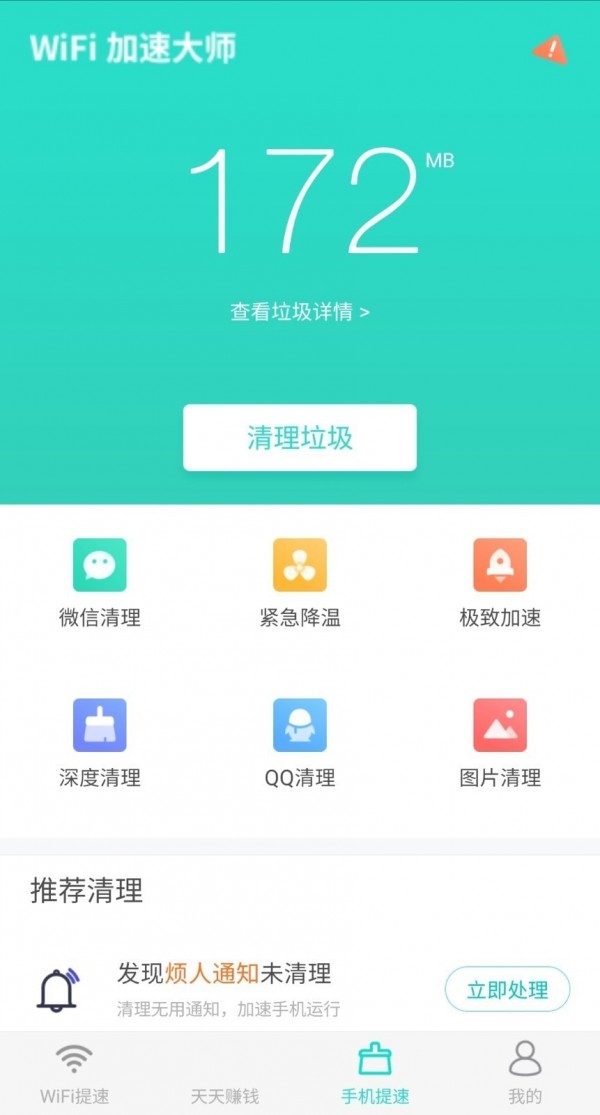Select the 手机提速 tab
The height and width of the screenshot is (1115, 600).
click(375, 1073)
